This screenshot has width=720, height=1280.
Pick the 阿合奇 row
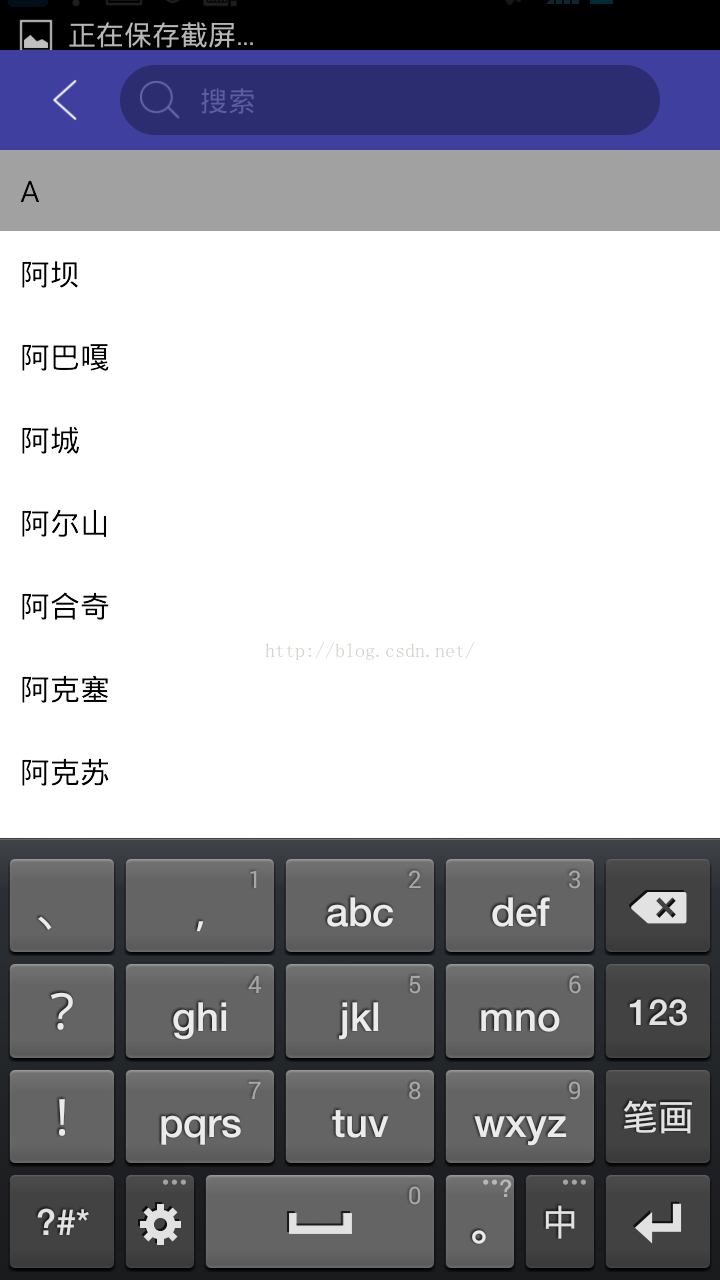pyautogui.click(x=360, y=605)
